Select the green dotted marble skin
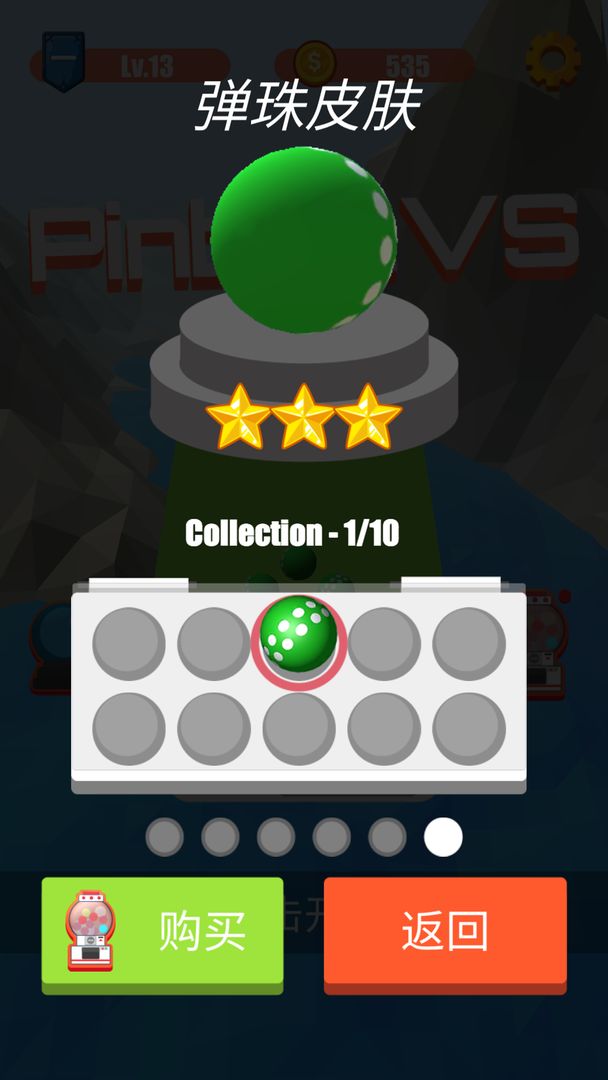The width and height of the screenshot is (608, 1080). [x=298, y=641]
